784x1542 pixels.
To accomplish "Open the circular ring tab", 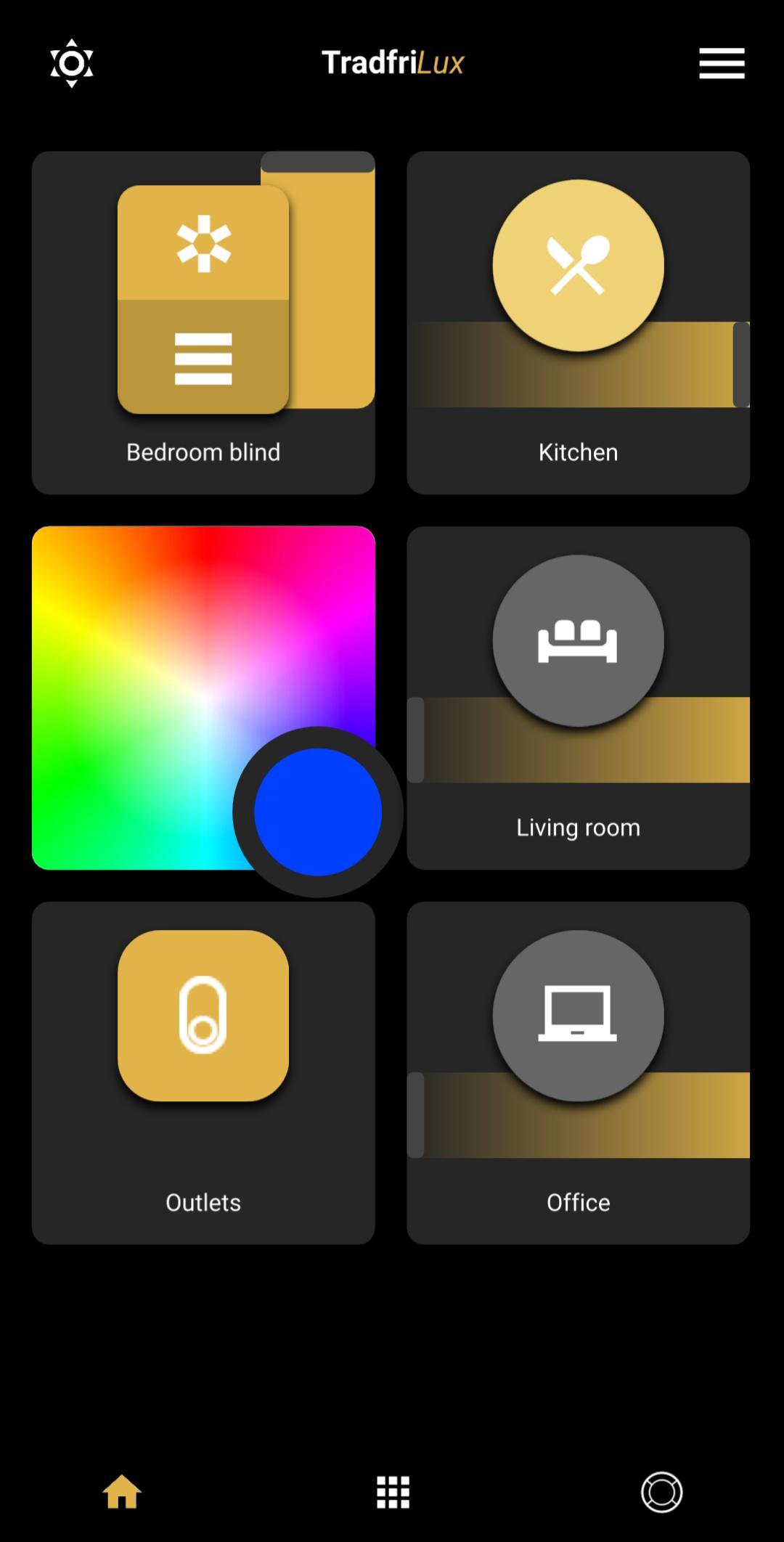I will click(661, 1492).
